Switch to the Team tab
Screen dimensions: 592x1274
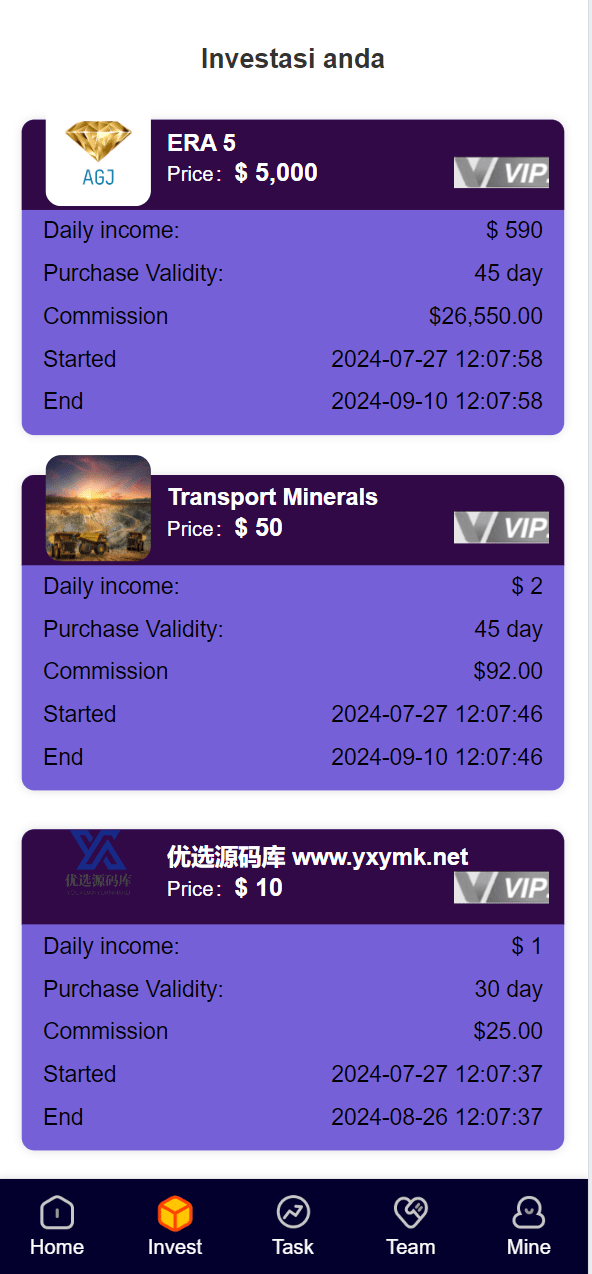click(411, 1226)
